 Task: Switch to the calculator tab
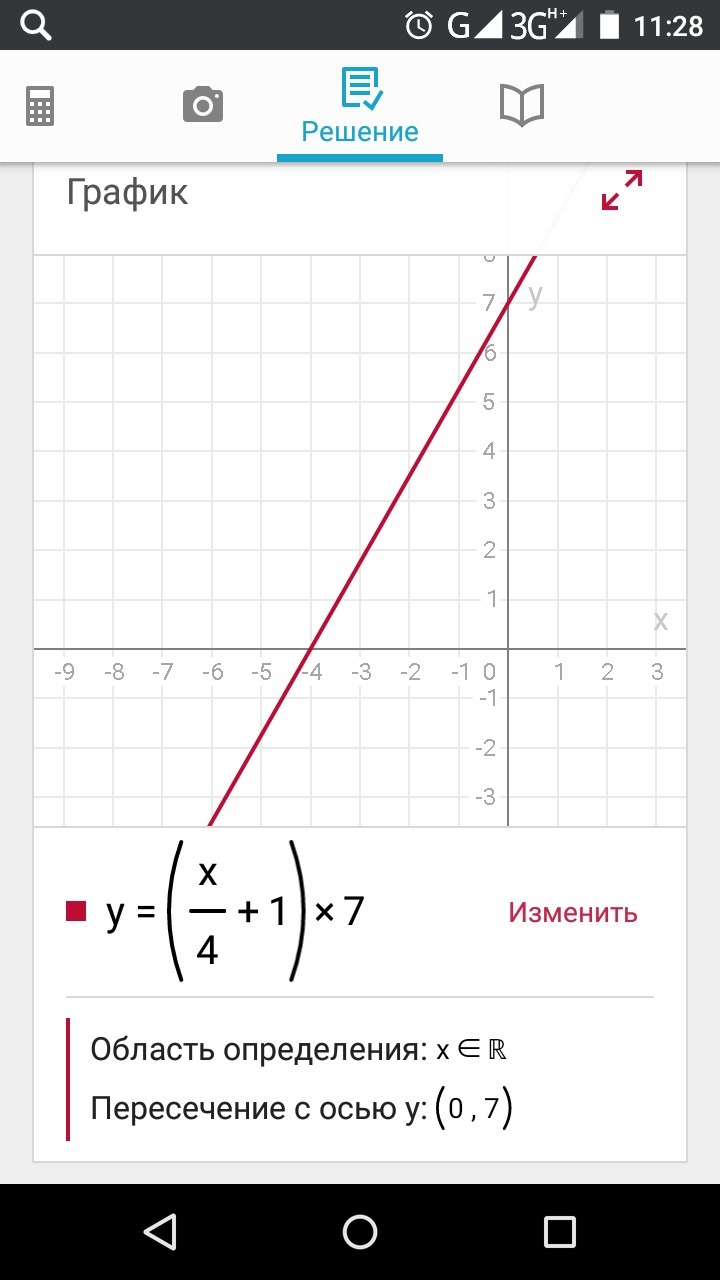40,106
